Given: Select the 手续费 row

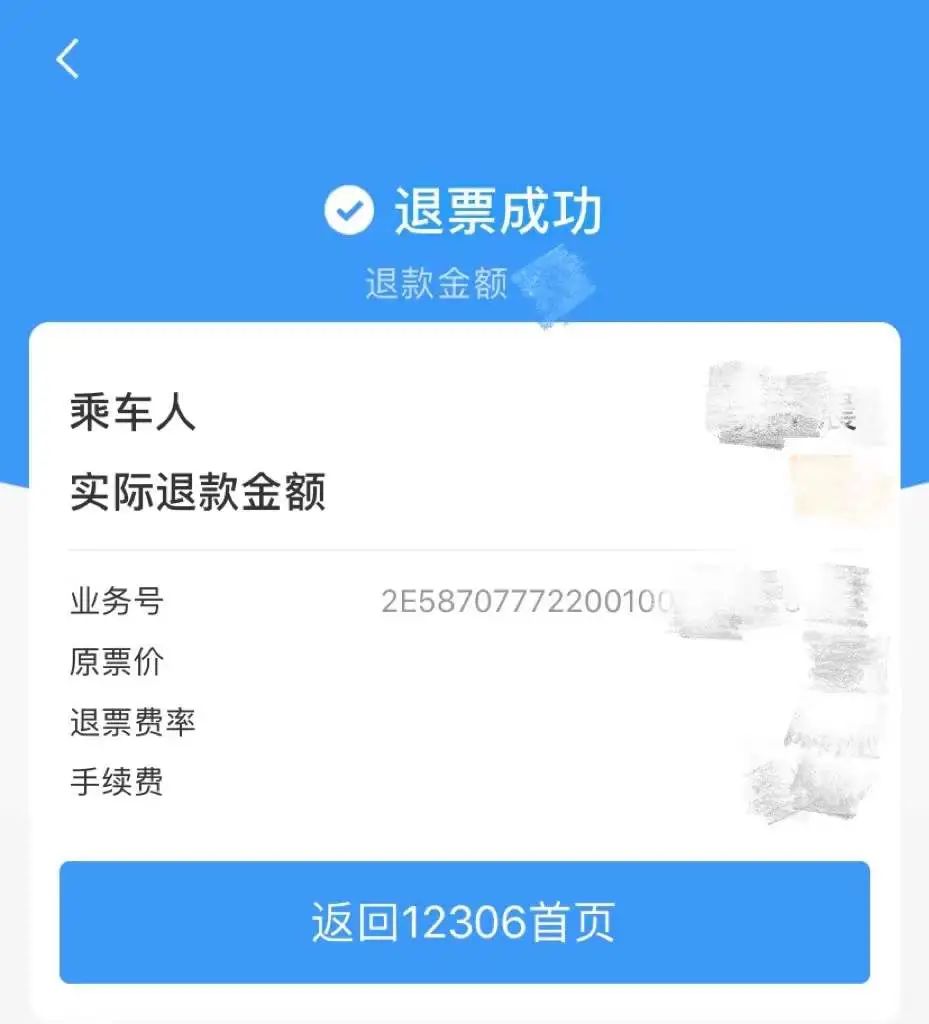Looking at the screenshot, I should click(118, 779).
